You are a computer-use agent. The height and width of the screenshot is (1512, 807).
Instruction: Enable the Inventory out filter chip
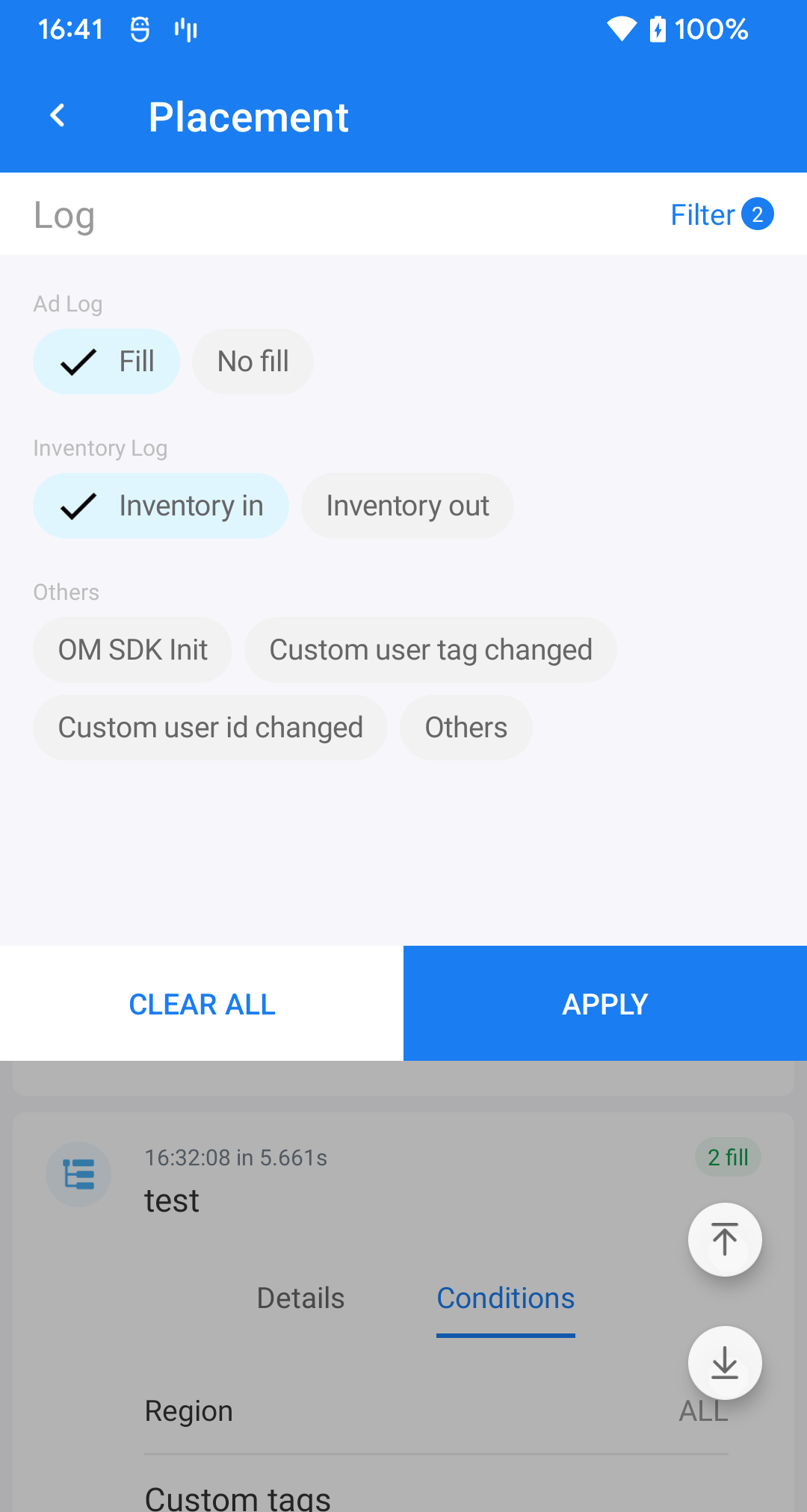click(407, 506)
